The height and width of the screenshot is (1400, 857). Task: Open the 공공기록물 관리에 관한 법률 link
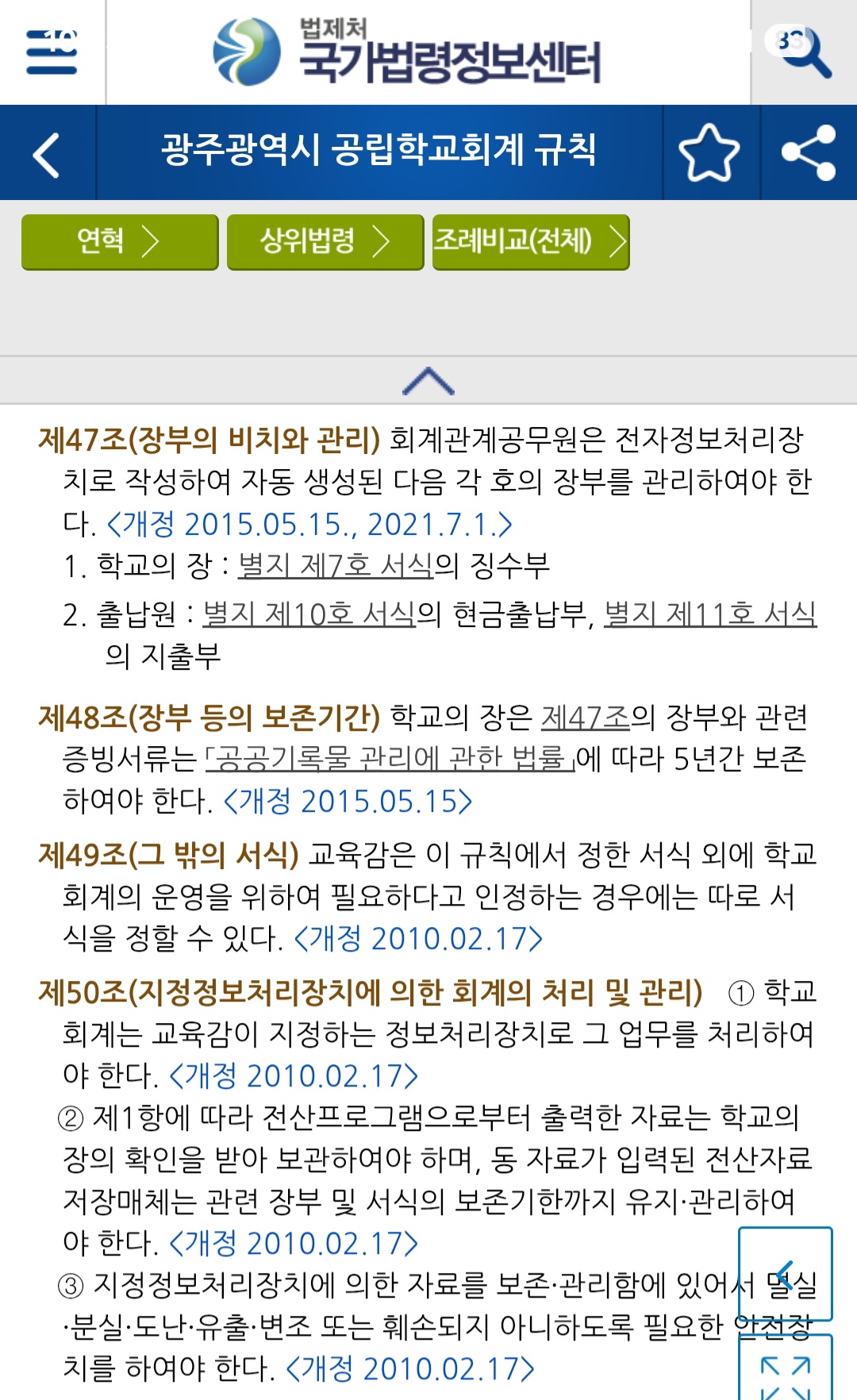click(x=390, y=760)
